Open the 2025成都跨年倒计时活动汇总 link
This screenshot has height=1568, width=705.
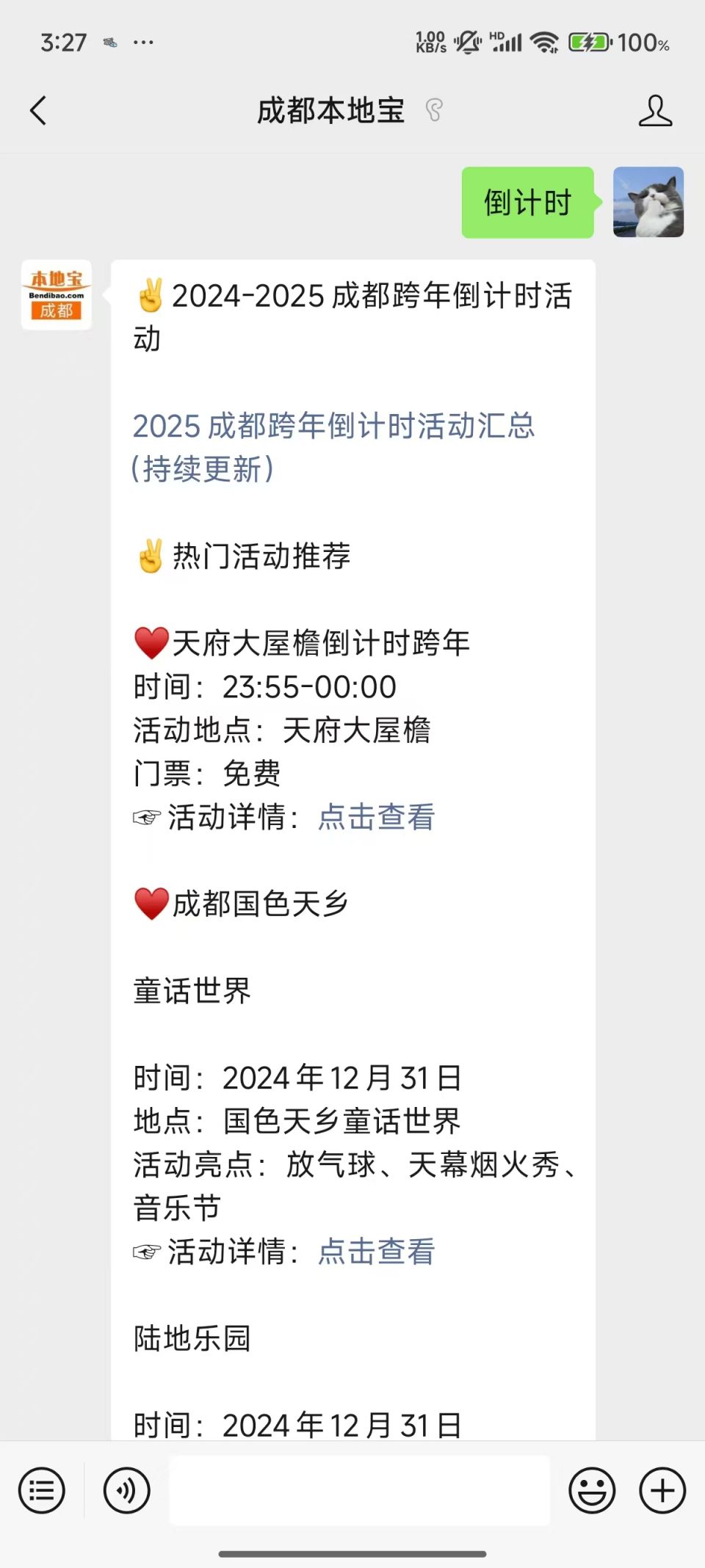click(334, 447)
